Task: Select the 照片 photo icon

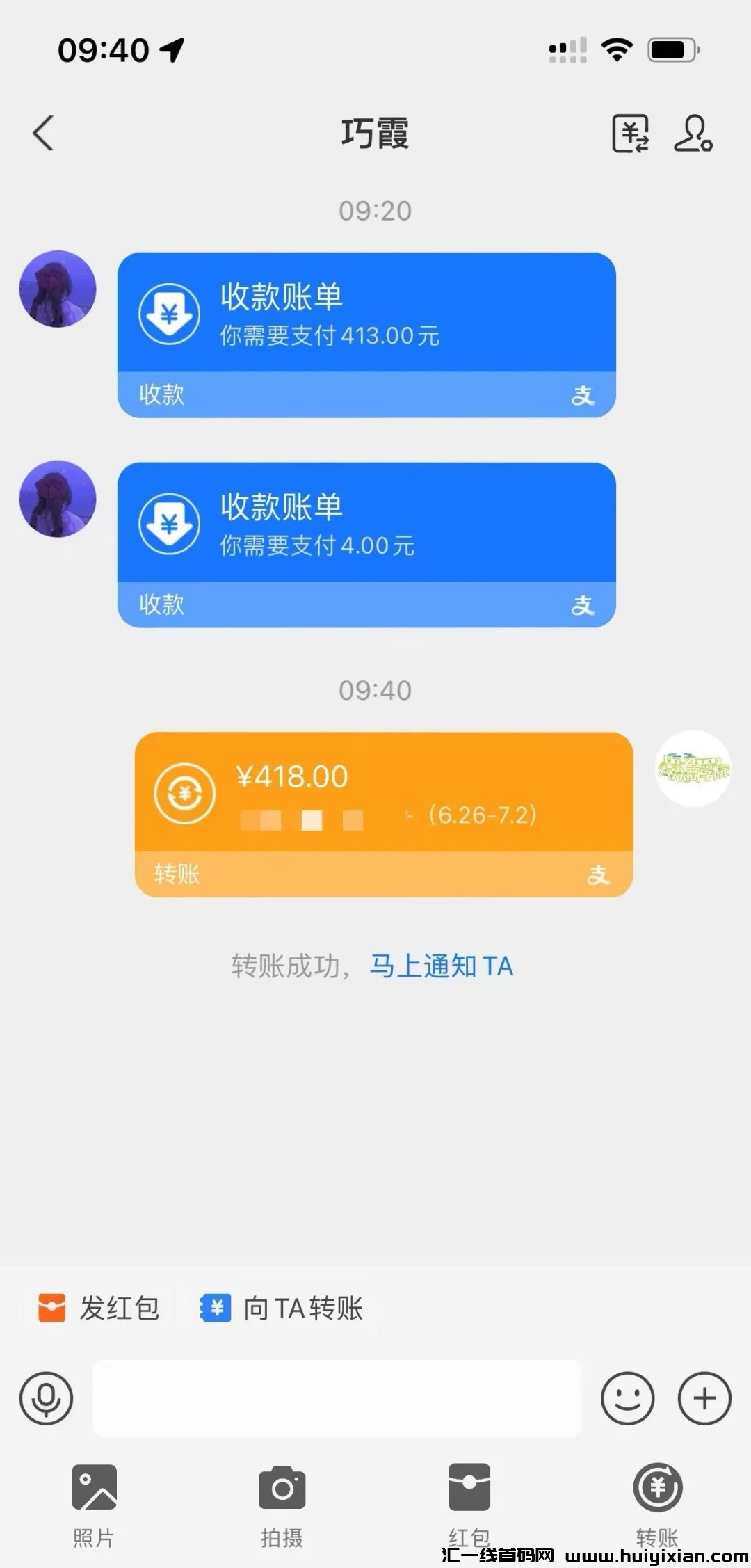Action: coord(95,1503)
